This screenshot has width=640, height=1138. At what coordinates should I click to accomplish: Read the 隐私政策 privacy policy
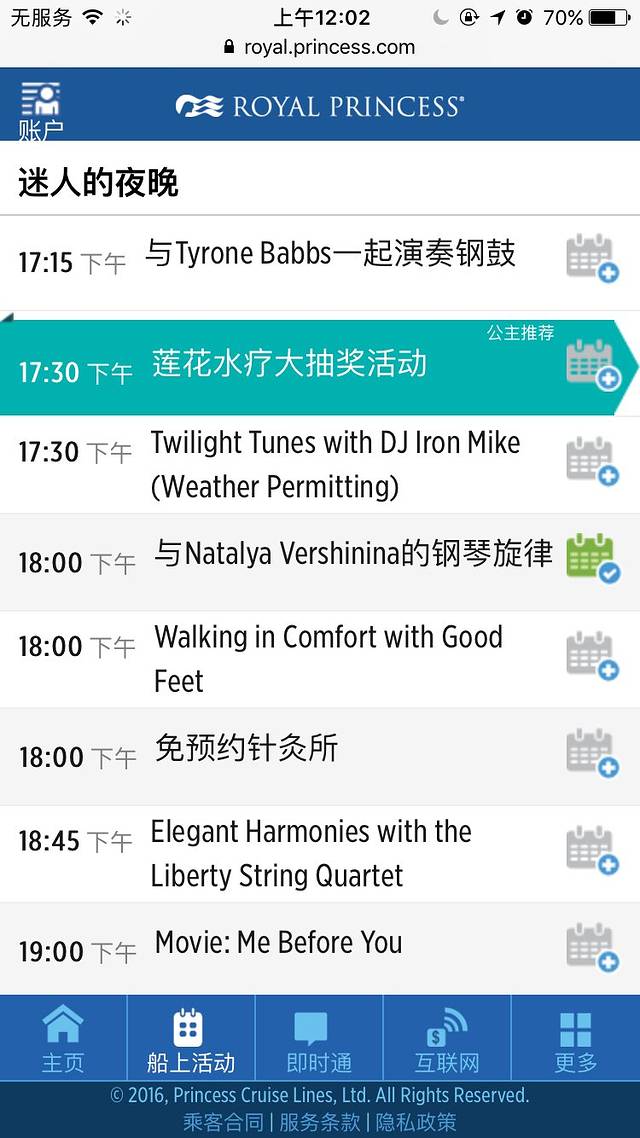pyautogui.click(x=416, y=1122)
